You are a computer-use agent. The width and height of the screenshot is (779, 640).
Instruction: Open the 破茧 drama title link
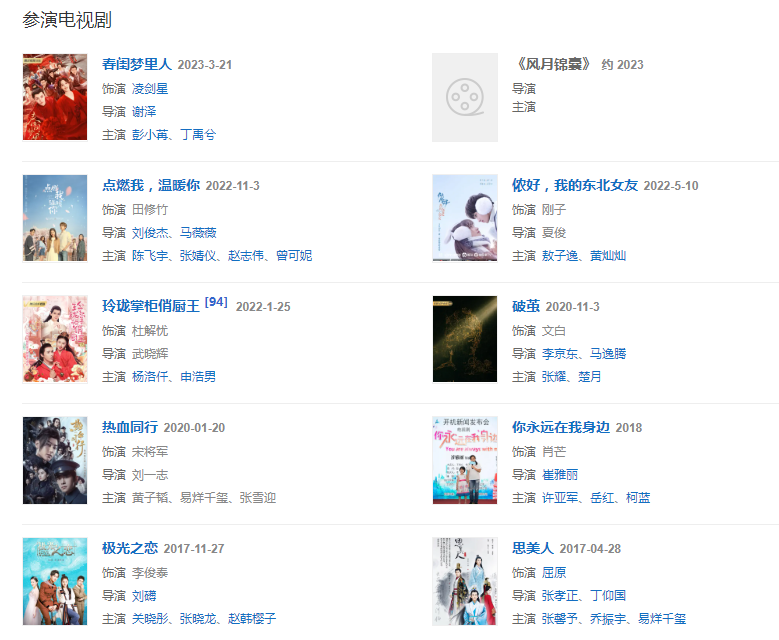click(x=525, y=307)
